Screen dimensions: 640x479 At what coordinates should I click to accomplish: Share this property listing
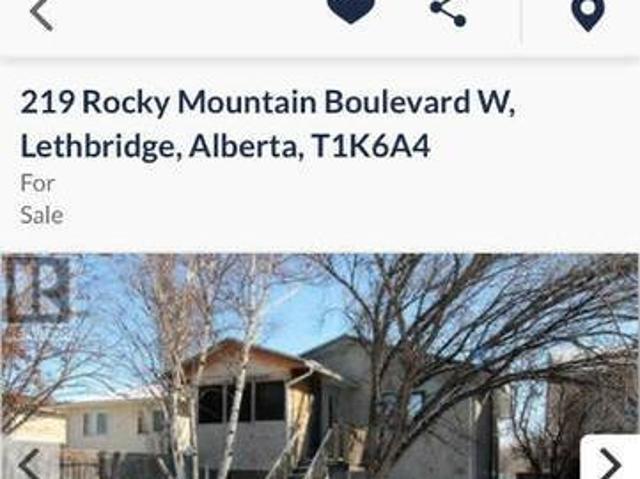pyautogui.click(x=447, y=10)
